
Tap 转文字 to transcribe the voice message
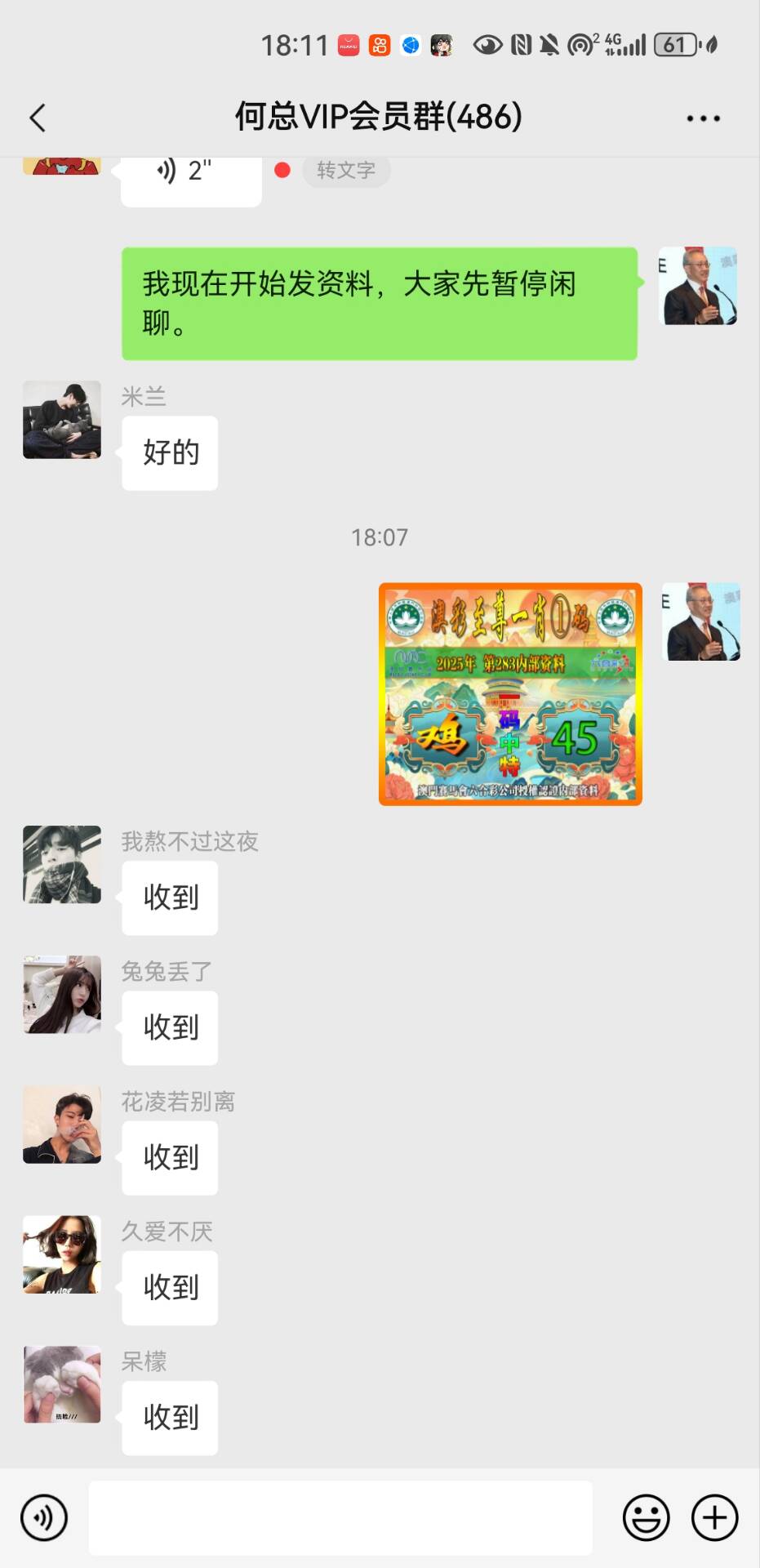point(345,171)
